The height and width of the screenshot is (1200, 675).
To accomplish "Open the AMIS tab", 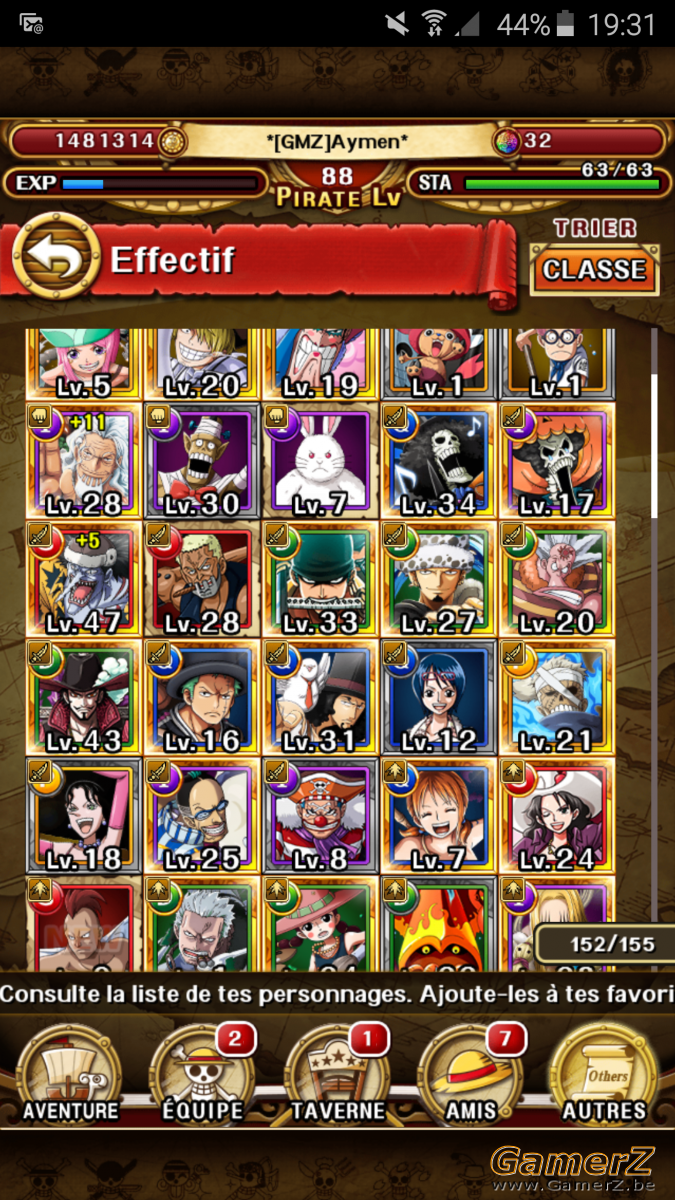I will tap(470, 1071).
